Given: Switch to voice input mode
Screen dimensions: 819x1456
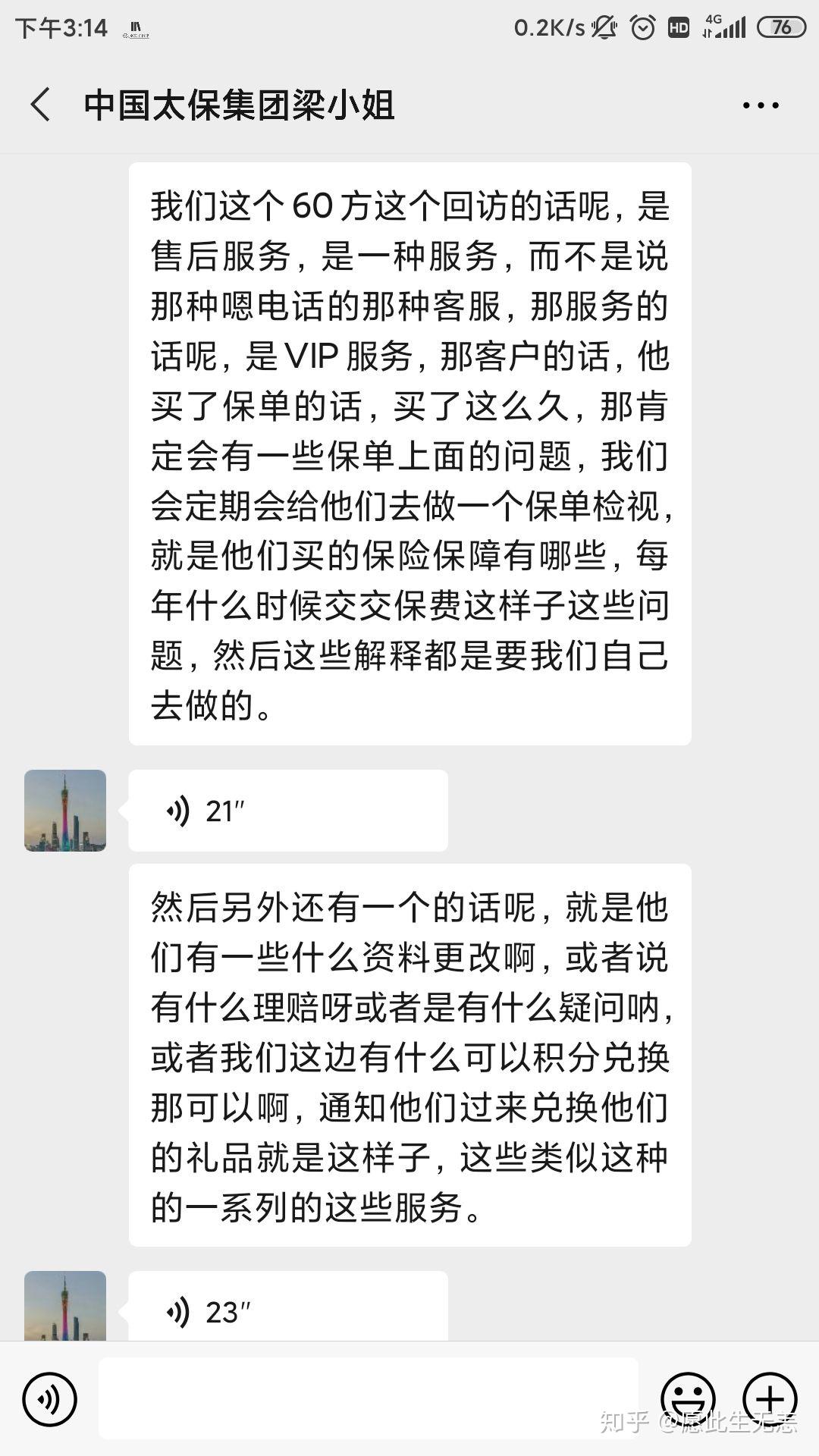Looking at the screenshot, I should pyautogui.click(x=50, y=1399).
